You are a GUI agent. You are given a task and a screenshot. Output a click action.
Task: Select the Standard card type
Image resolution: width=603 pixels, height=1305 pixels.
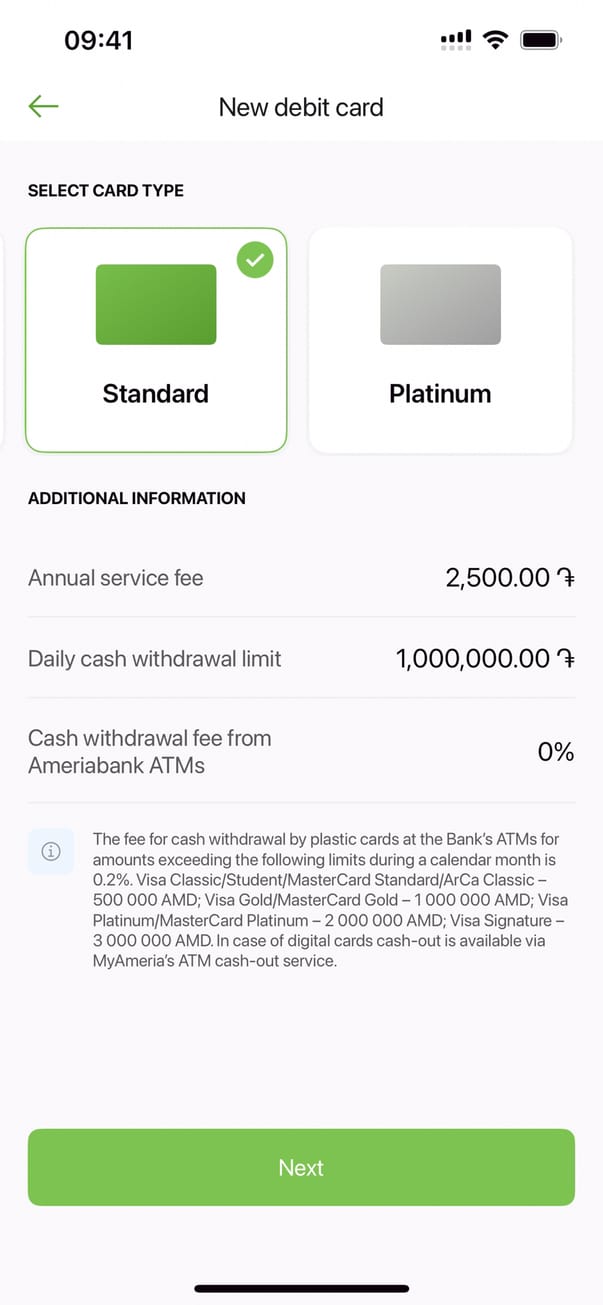156,340
